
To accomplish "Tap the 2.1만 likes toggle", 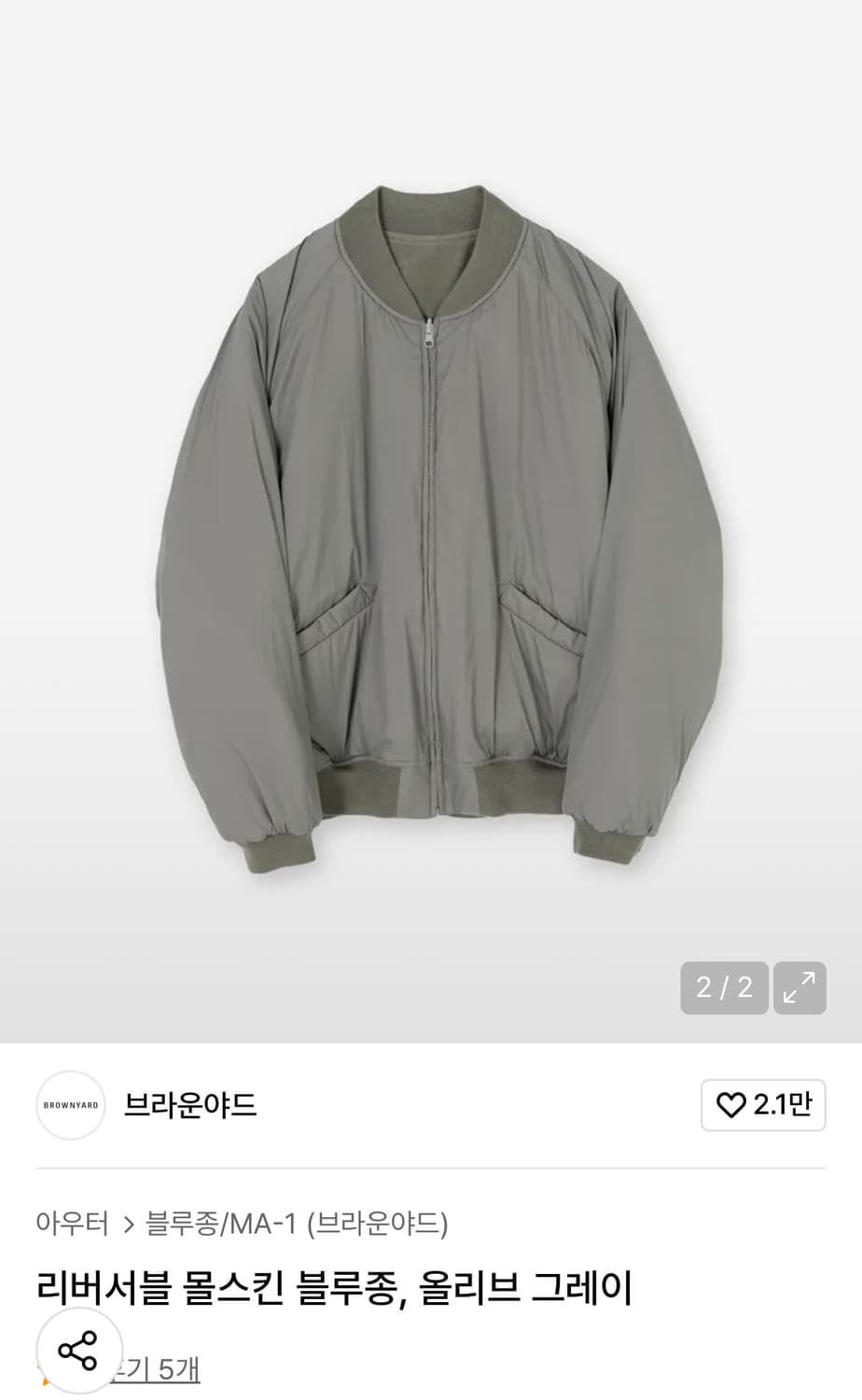I will click(x=763, y=1104).
